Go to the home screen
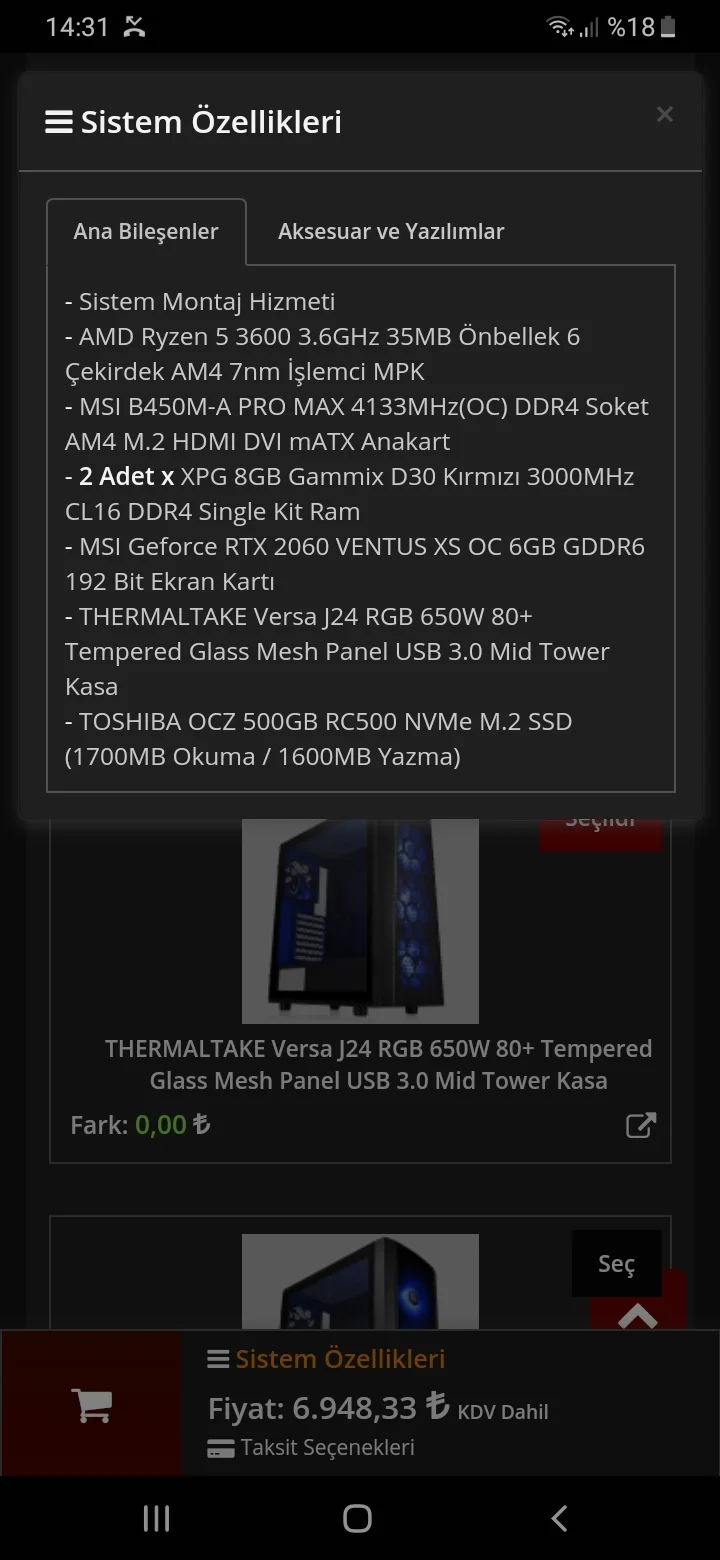Image resolution: width=720 pixels, height=1560 pixels. coord(357,1518)
